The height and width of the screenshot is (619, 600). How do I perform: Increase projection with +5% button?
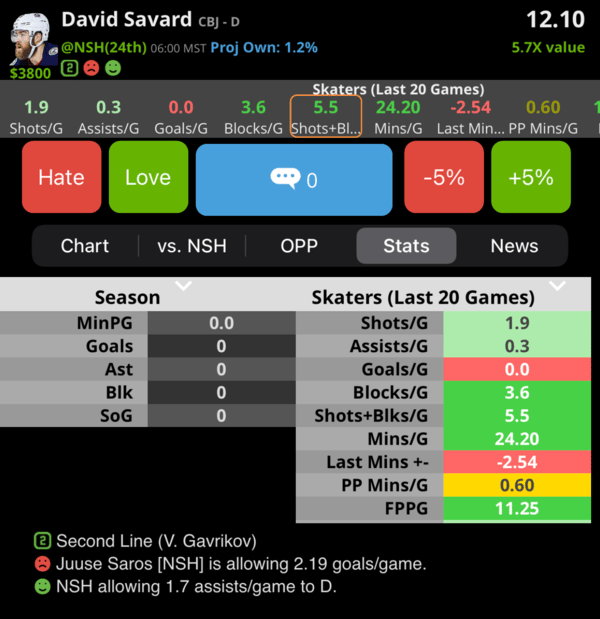[530, 178]
